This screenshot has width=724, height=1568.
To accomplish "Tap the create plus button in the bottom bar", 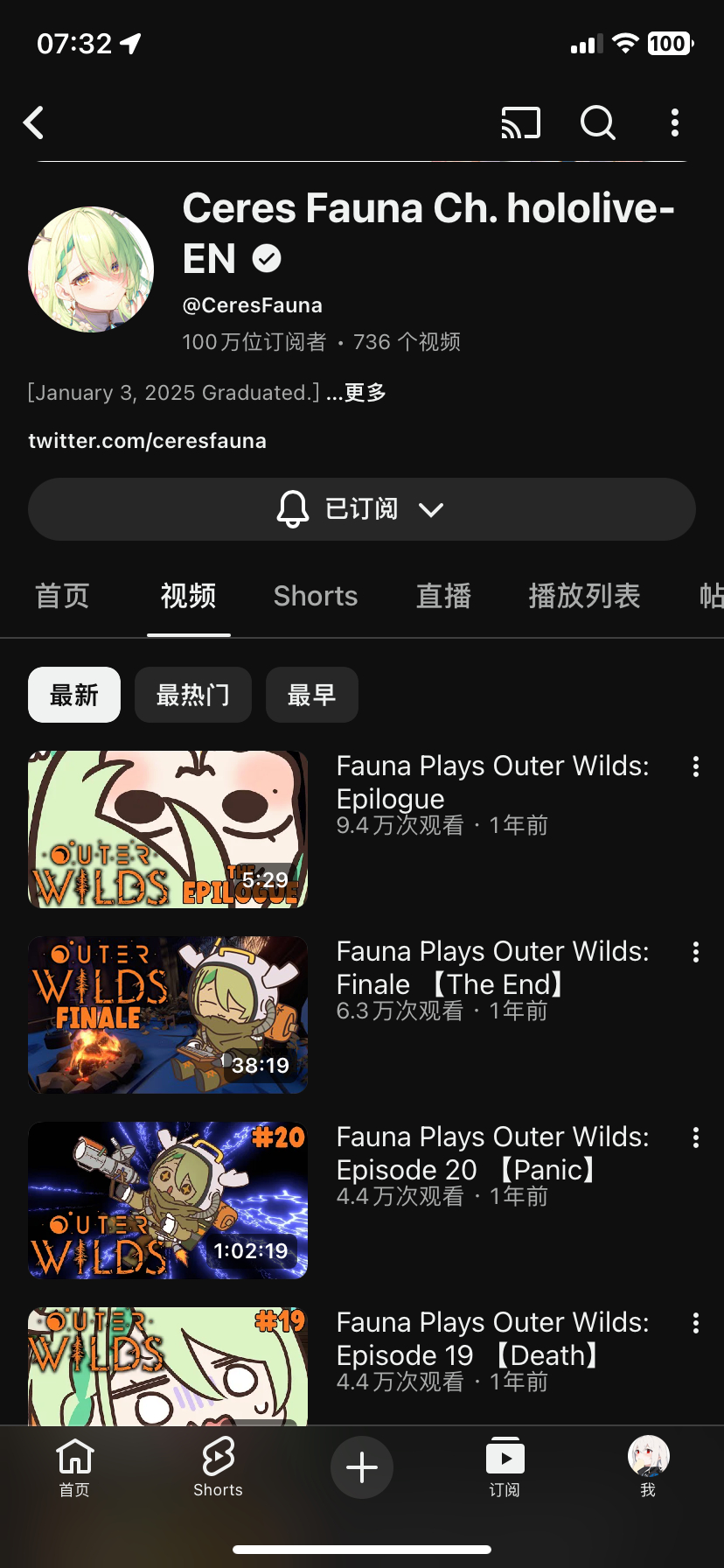I will click(x=362, y=1467).
